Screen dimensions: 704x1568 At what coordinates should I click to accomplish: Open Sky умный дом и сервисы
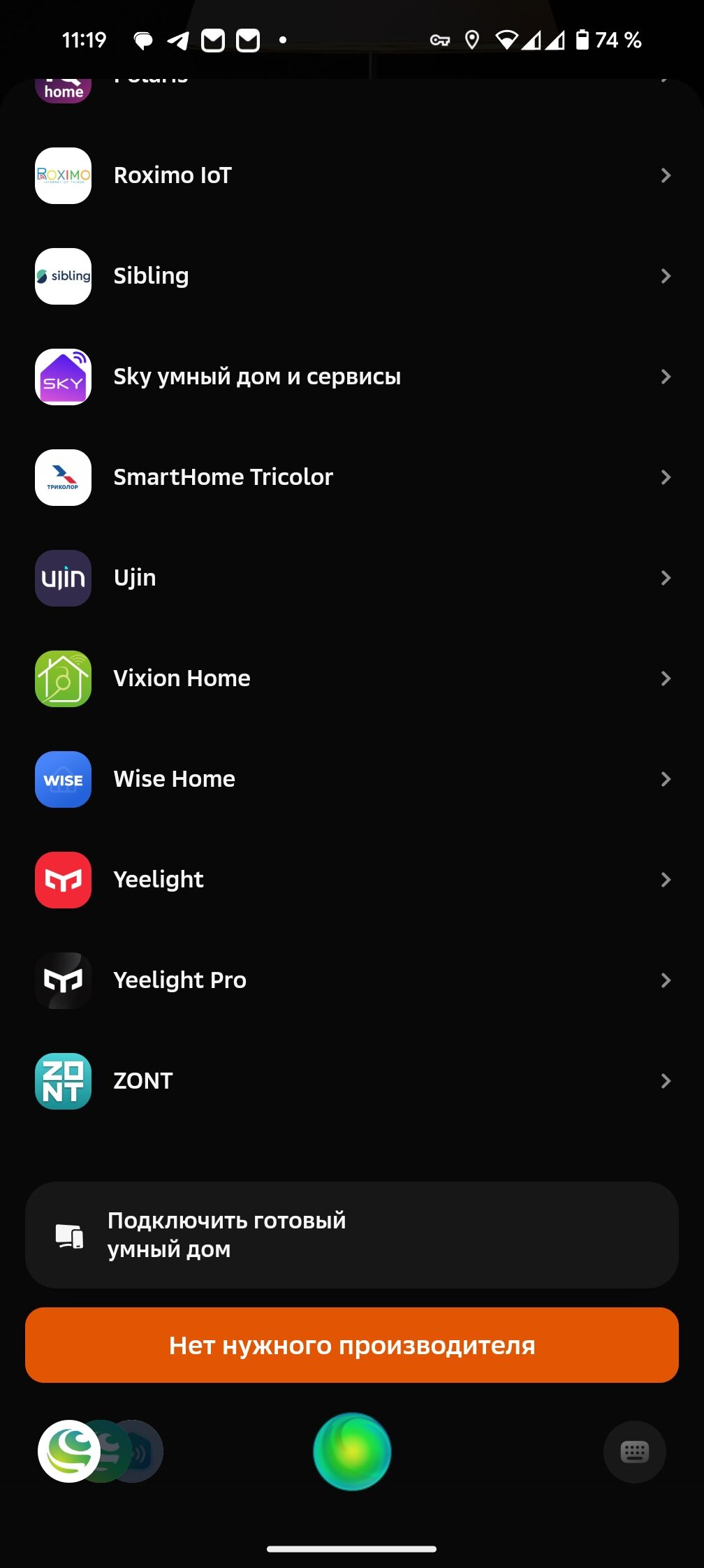tap(352, 377)
